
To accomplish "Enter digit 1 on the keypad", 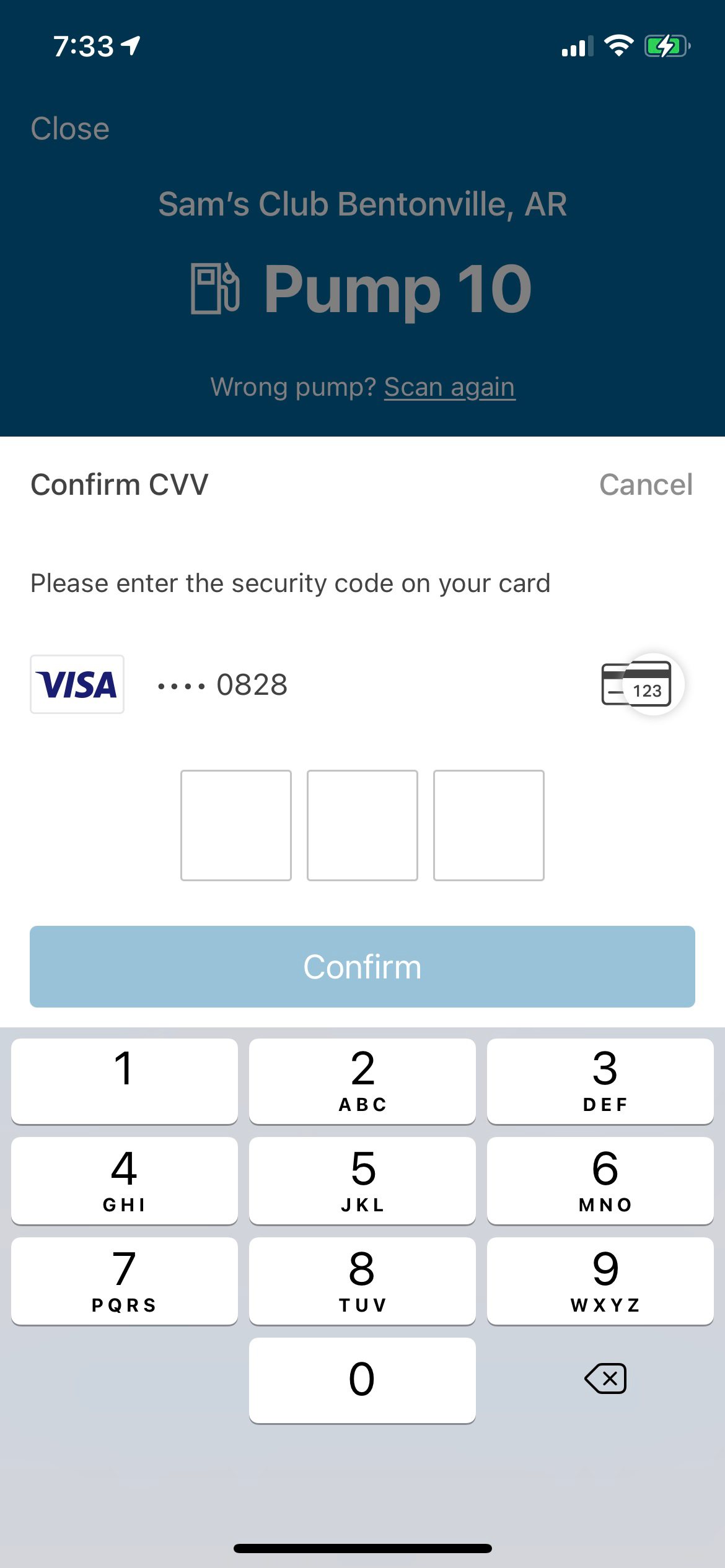I will (x=125, y=1080).
